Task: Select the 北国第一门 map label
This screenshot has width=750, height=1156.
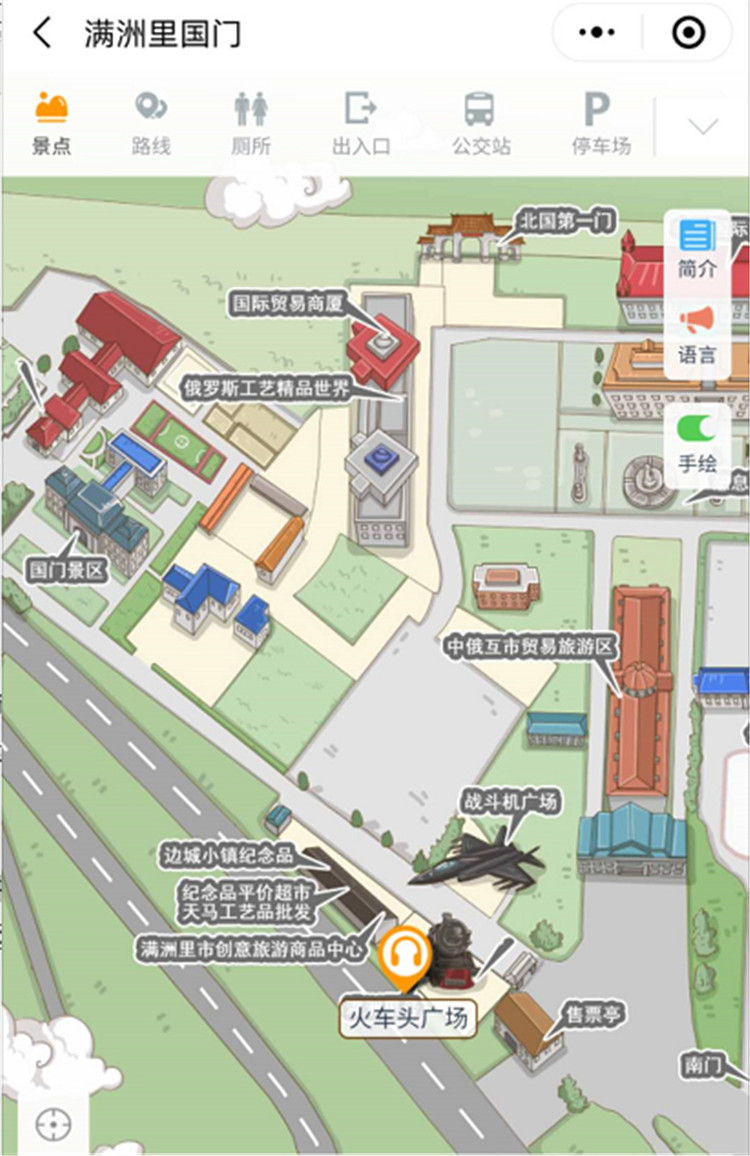Action: point(566,221)
